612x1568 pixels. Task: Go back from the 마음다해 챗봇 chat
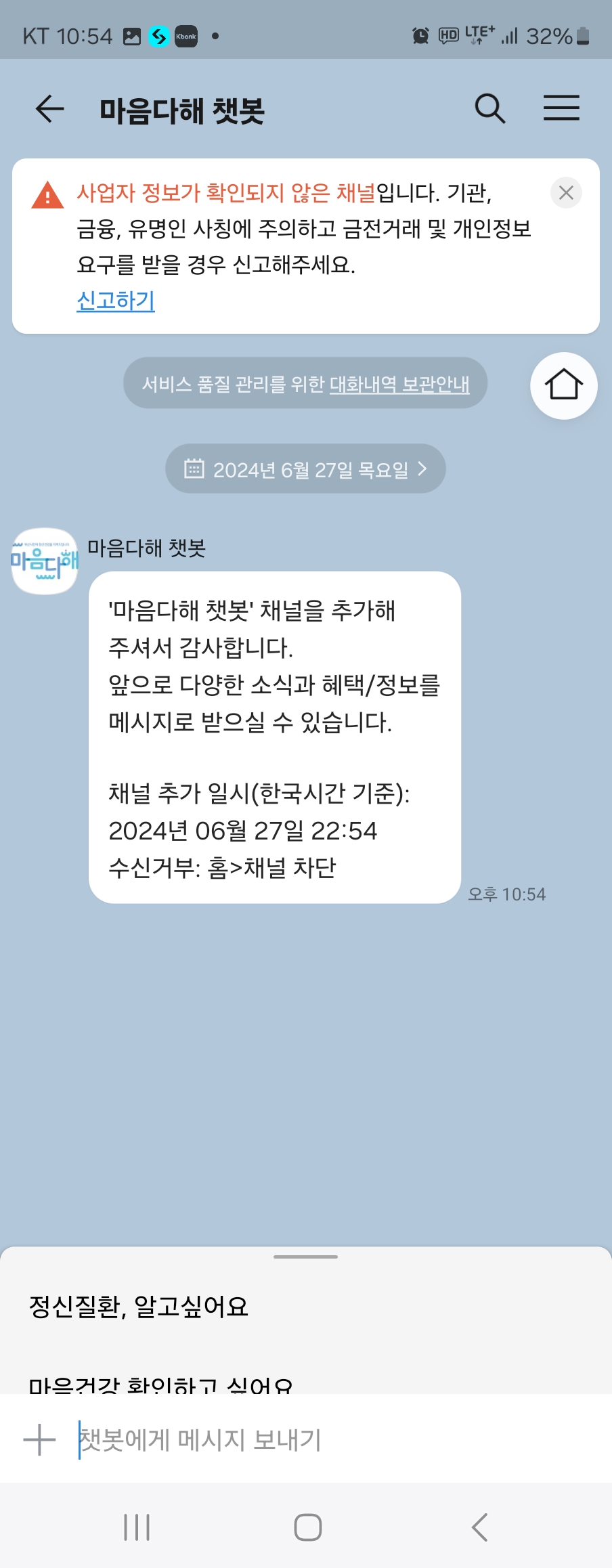click(x=49, y=109)
